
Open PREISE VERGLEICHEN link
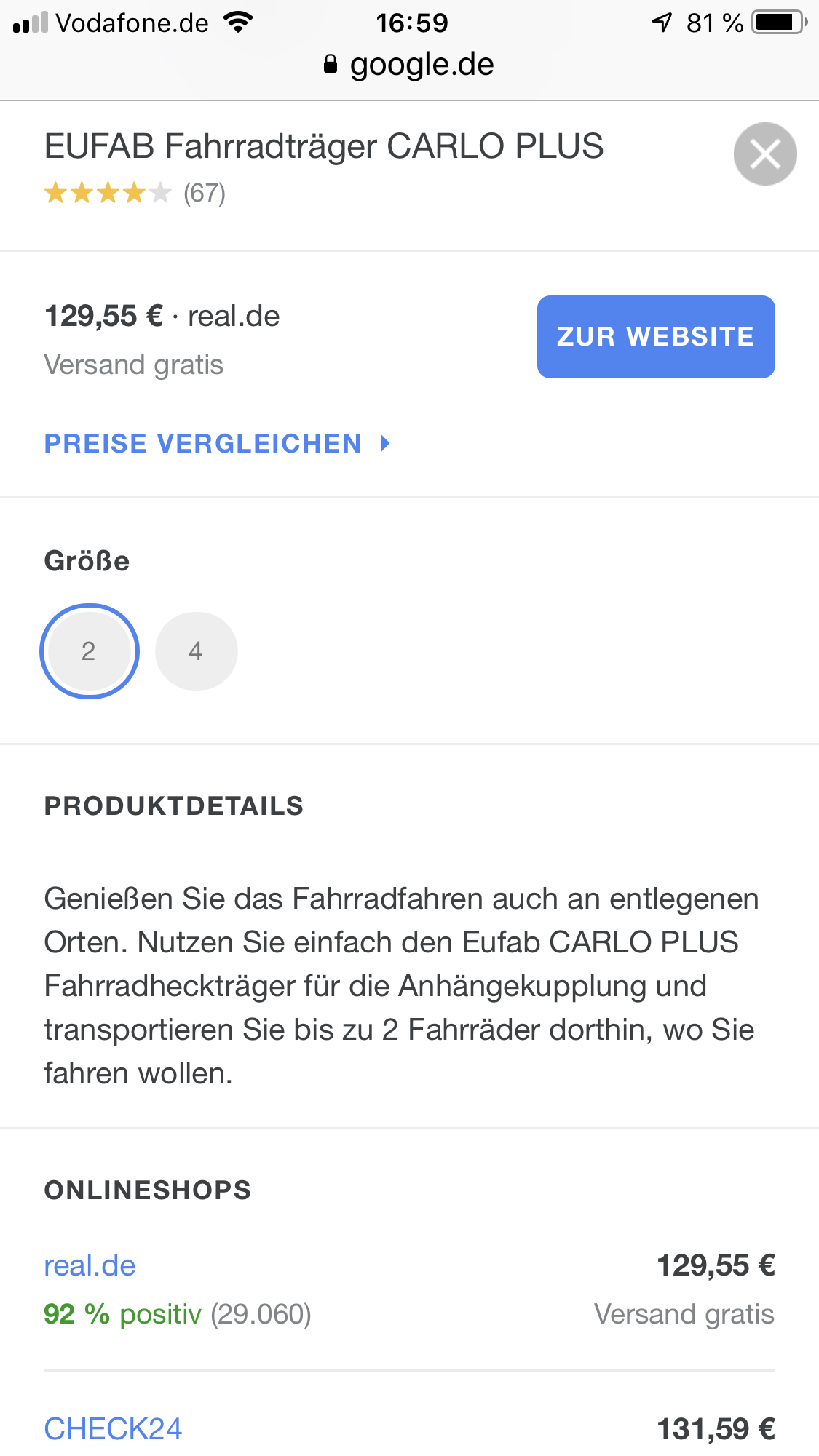(x=217, y=443)
